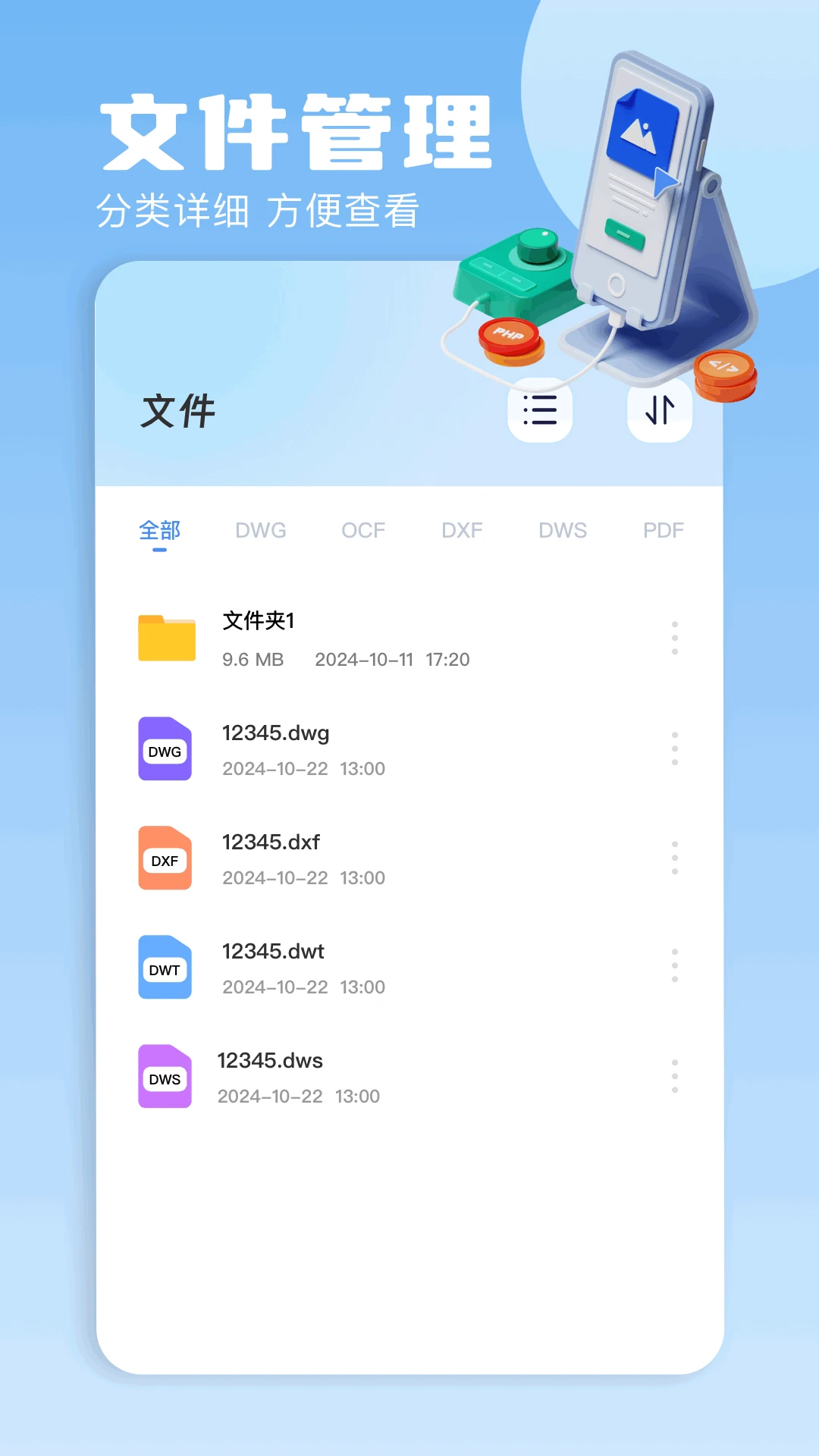Select the 全部 tab
This screenshot has height=1456, width=819.
[x=158, y=530]
